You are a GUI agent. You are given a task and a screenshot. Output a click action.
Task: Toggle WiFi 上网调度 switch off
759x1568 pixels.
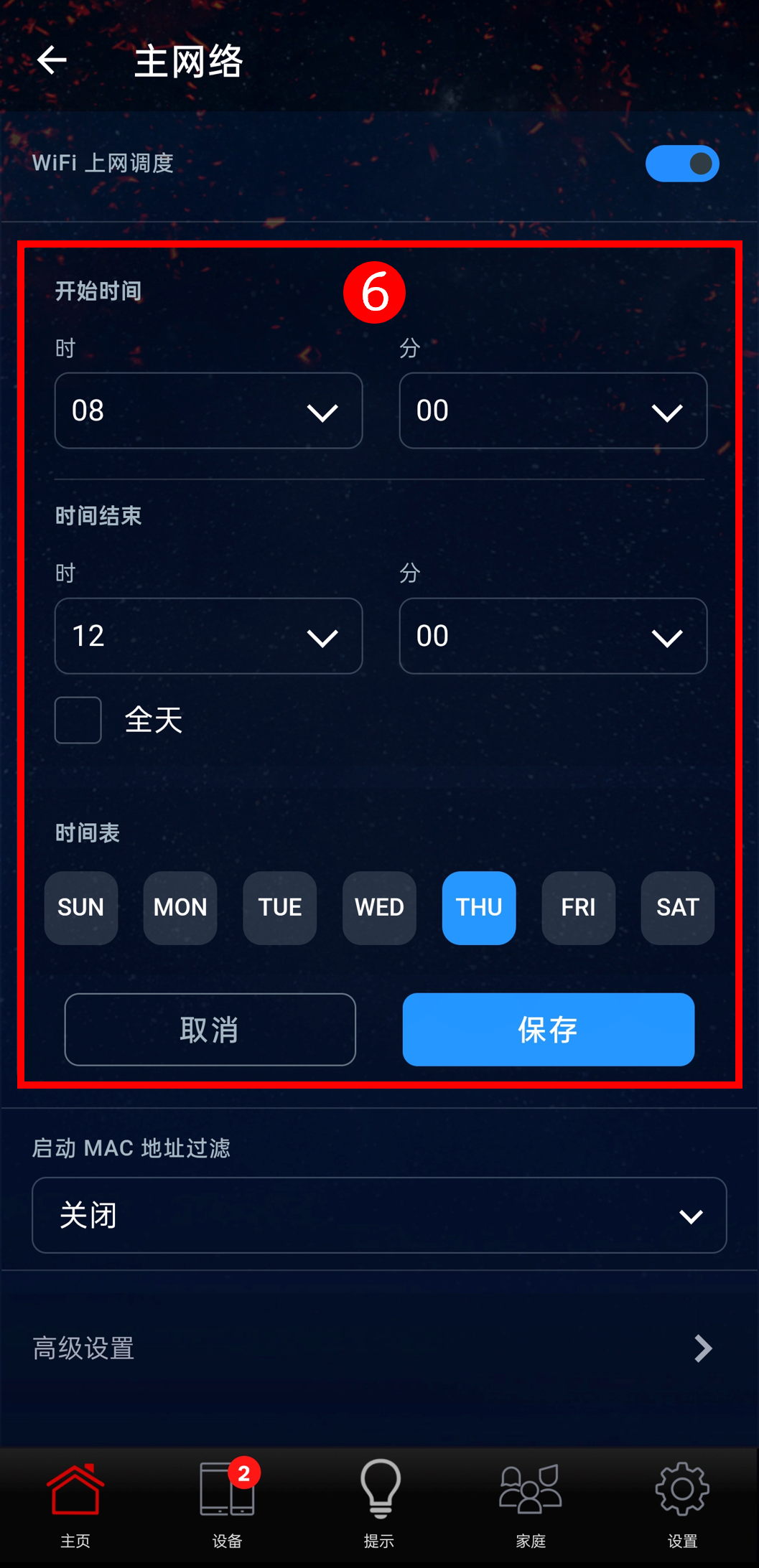point(681,164)
